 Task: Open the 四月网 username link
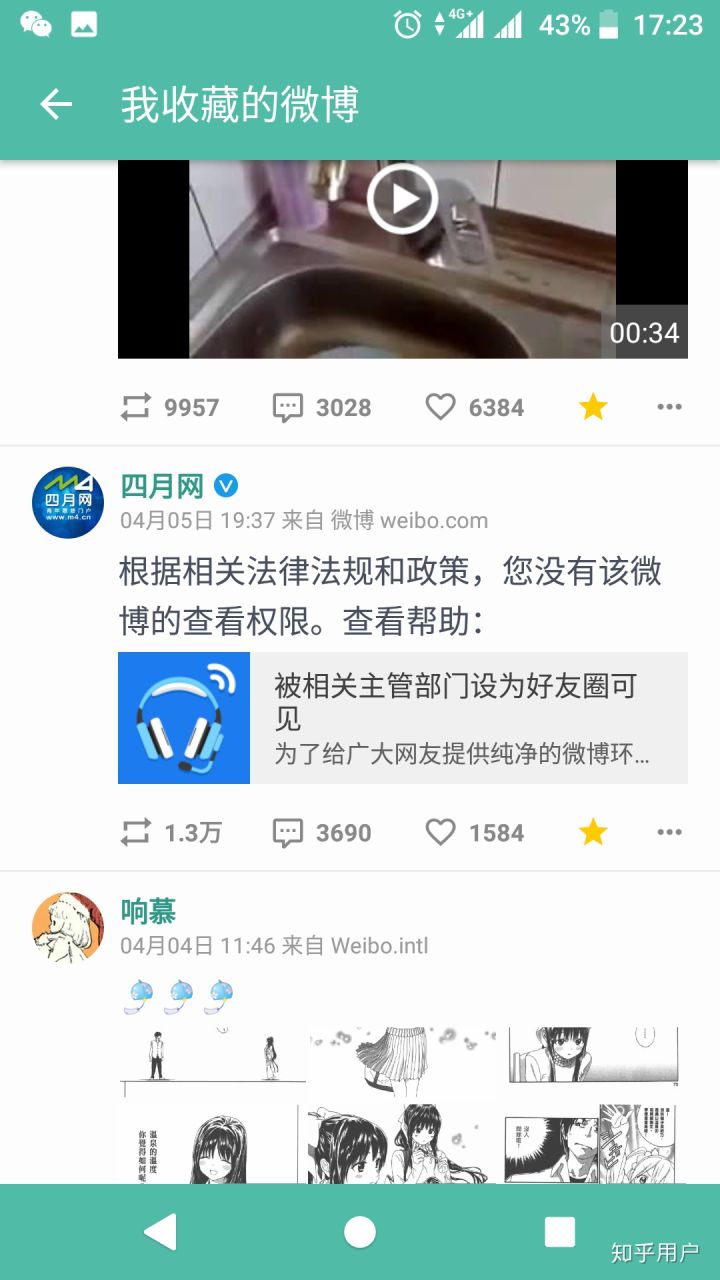pyautogui.click(x=162, y=487)
